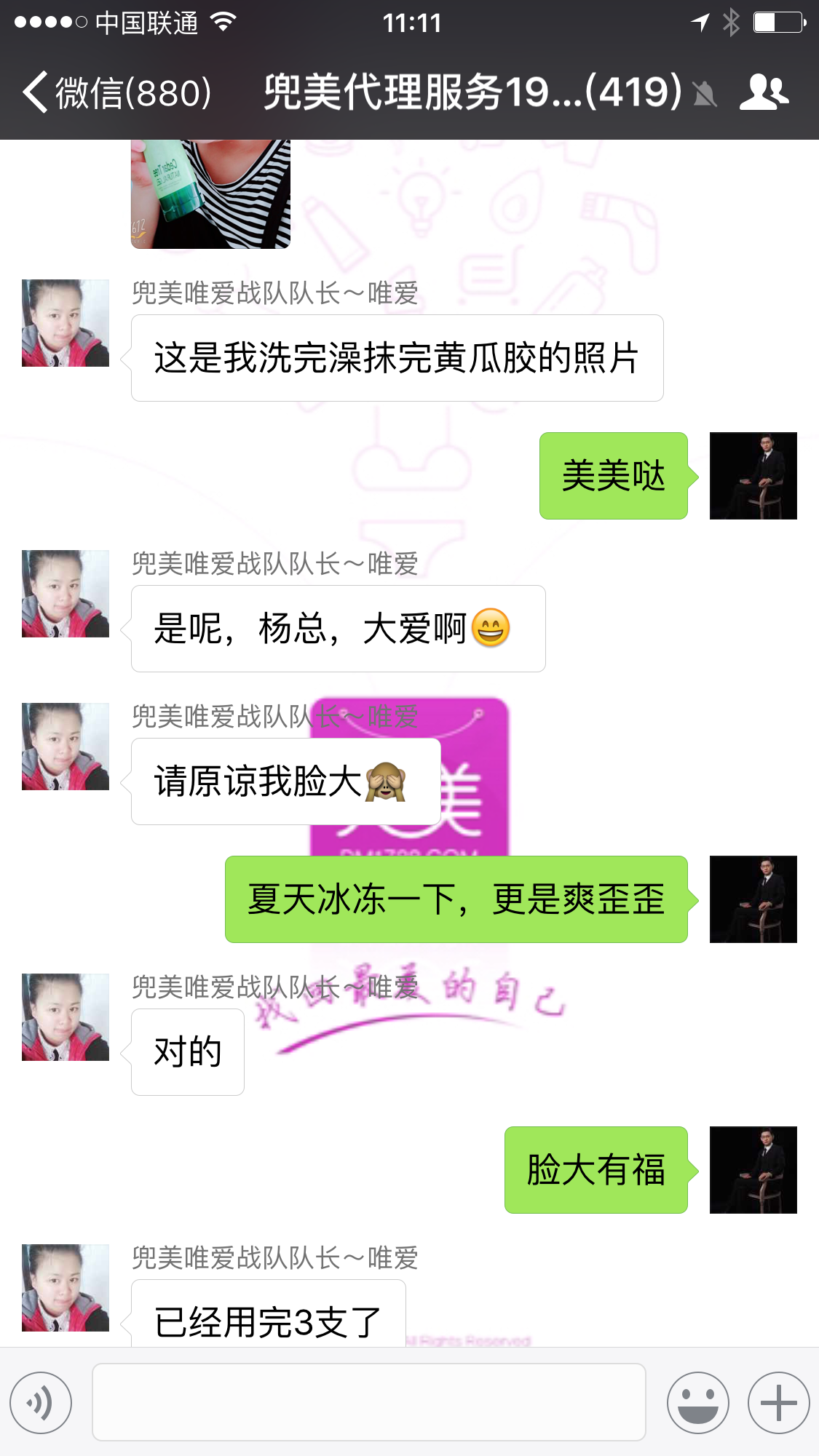Tap the sender avatar beside 这是我洗完澡抹完黄瓜胶的照片
Viewport: 819px width, 1456px height.
(66, 323)
